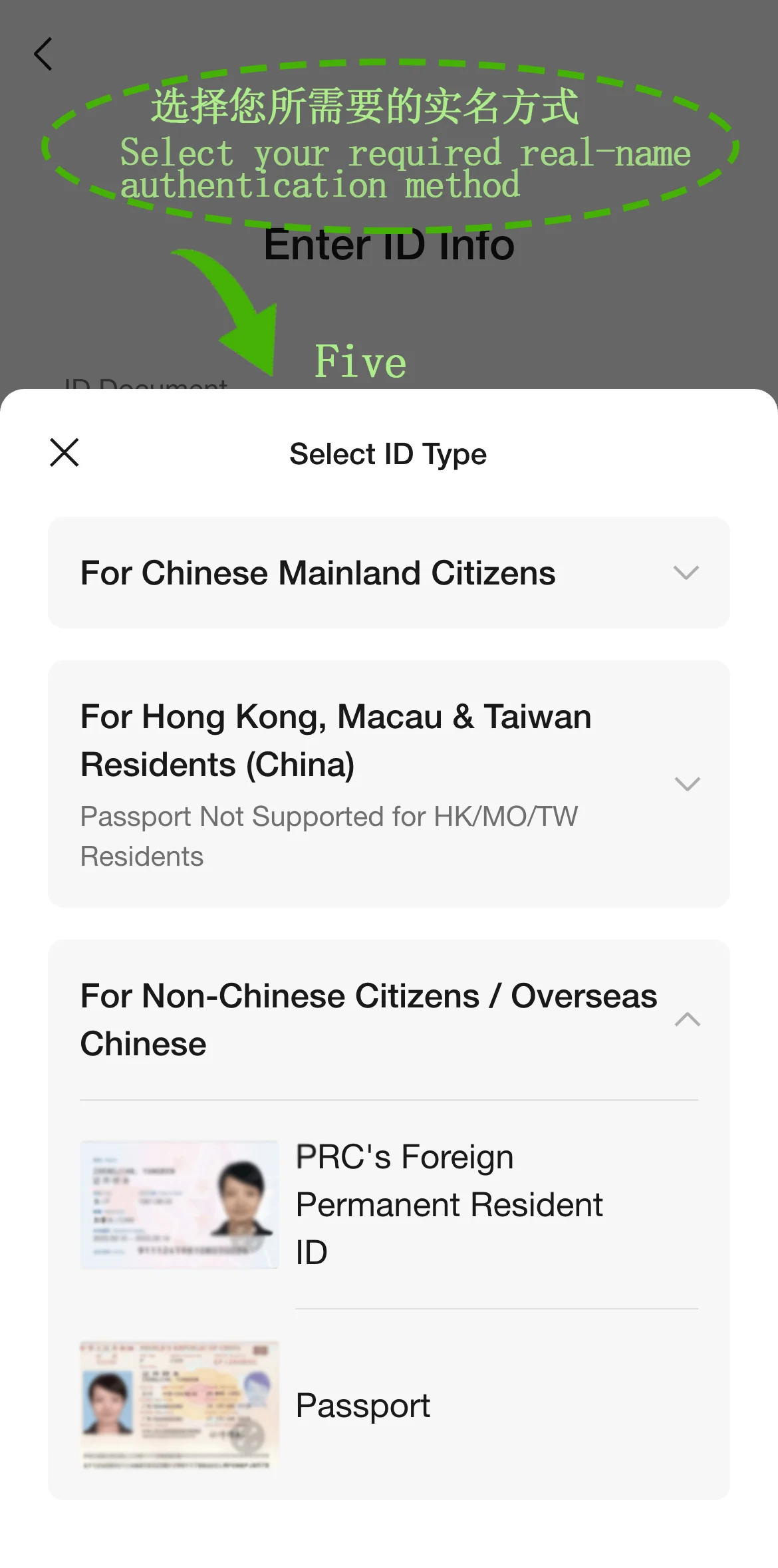Open the chevron beside For Chinese Mainland Citizens

pyautogui.click(x=687, y=573)
